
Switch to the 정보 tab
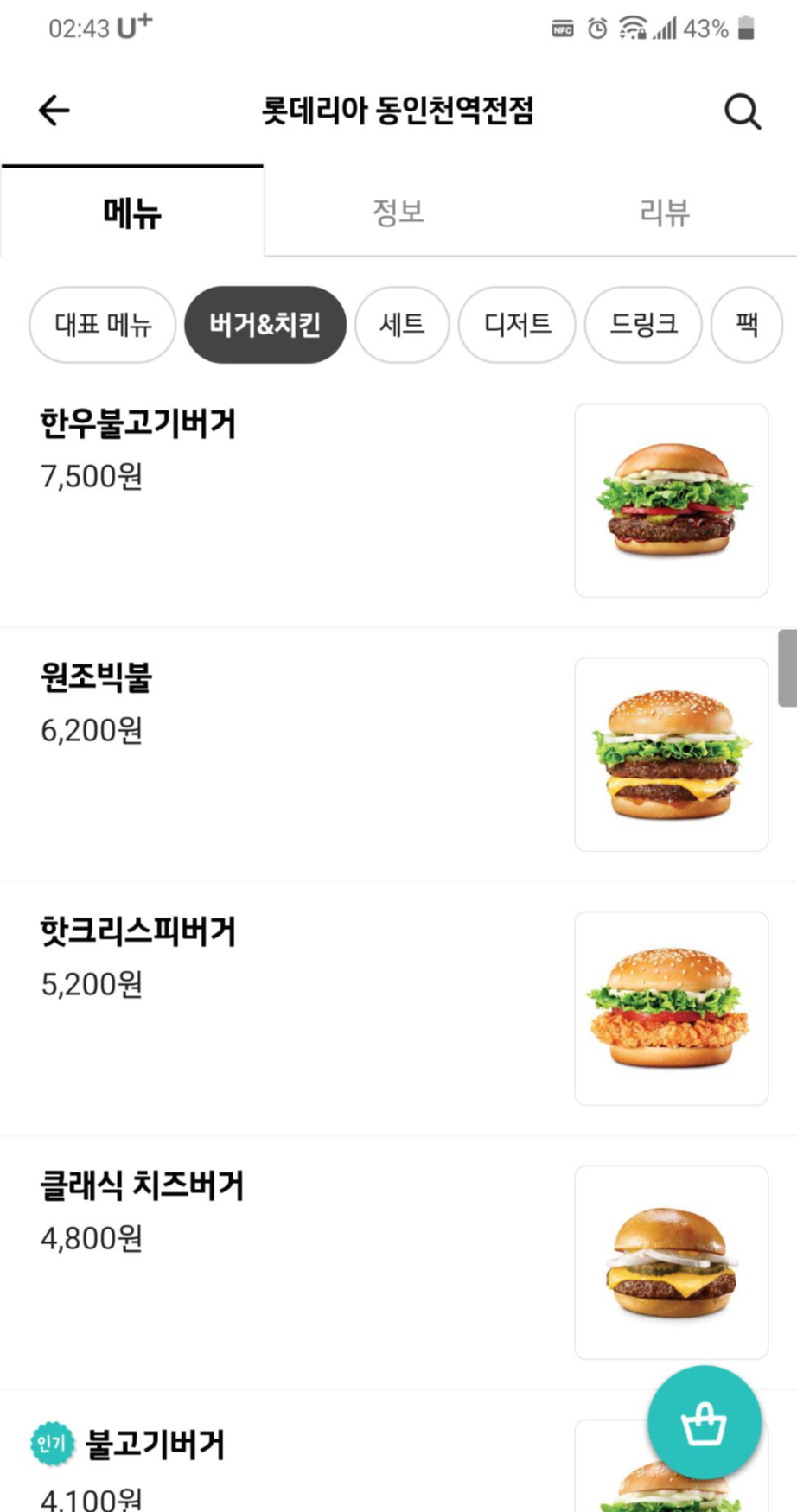[398, 213]
